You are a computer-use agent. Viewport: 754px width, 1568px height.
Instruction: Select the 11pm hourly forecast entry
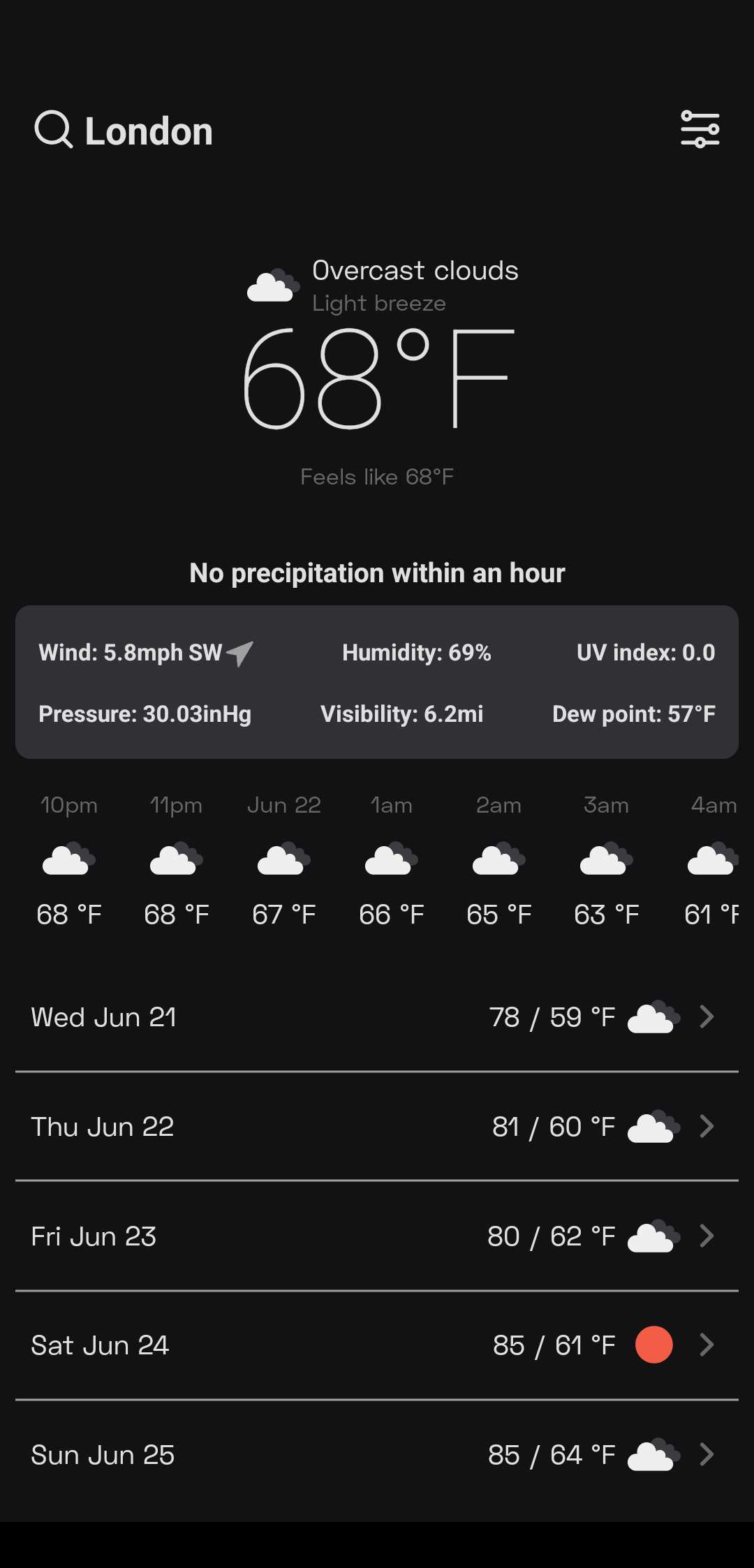(x=175, y=860)
